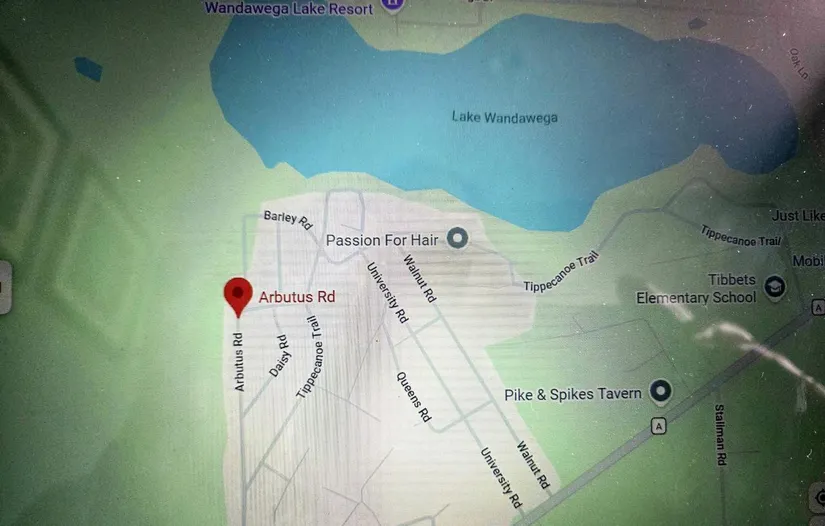Open the Tibbets Elementary School marker

coord(775,288)
